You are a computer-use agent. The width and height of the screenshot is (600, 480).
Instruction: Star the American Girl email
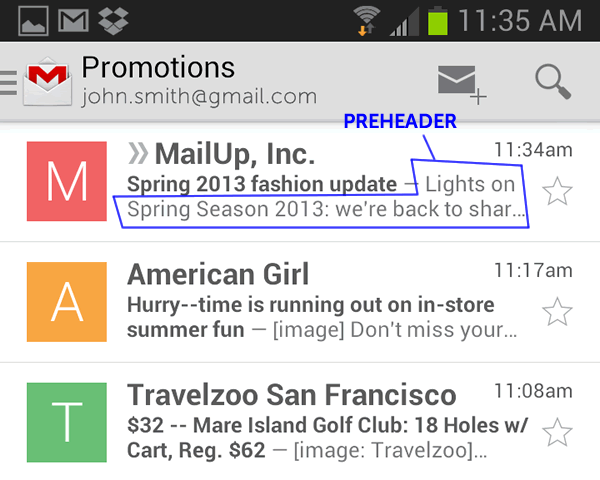click(x=557, y=312)
